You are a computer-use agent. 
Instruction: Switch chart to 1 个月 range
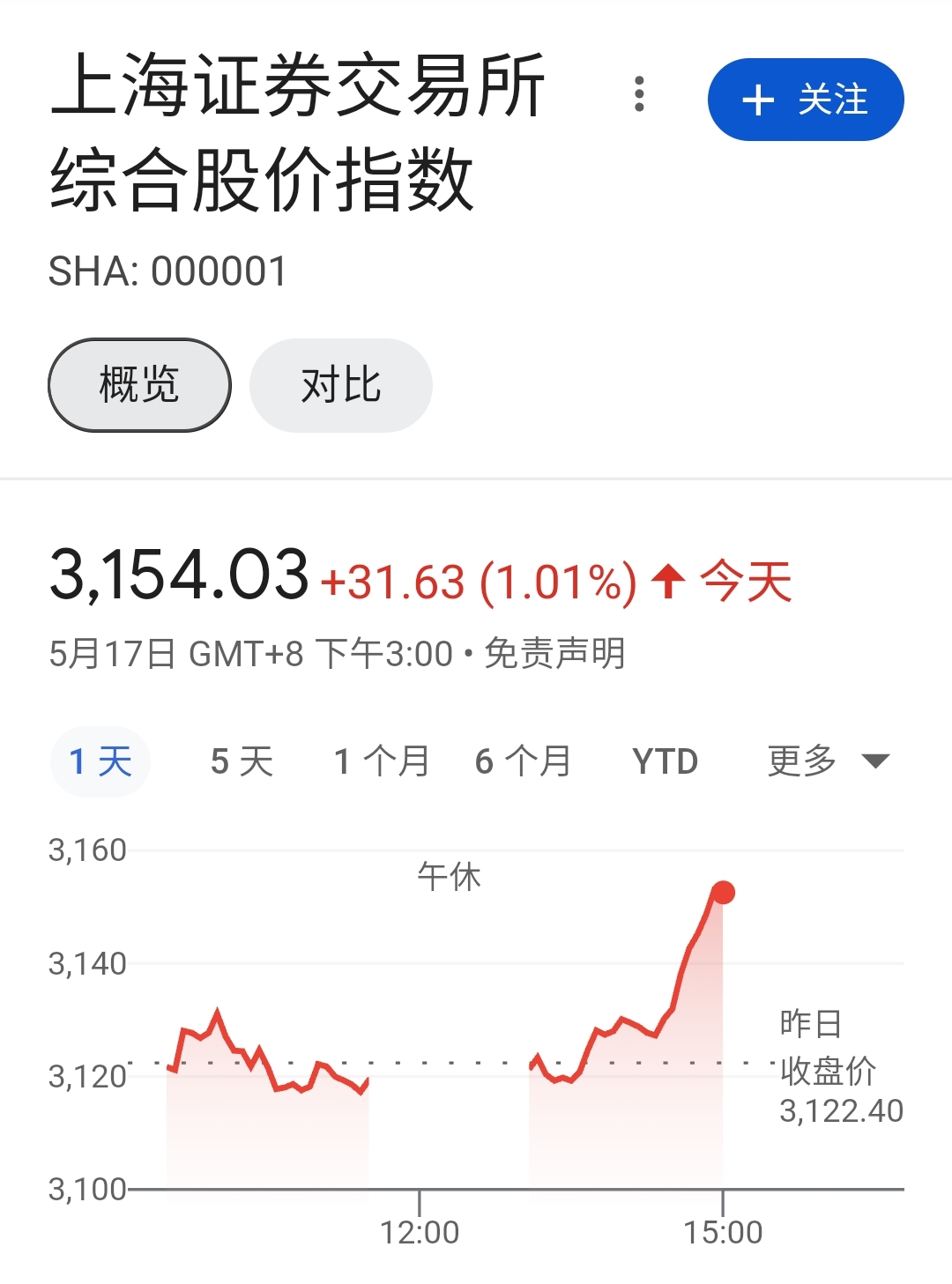point(382,761)
